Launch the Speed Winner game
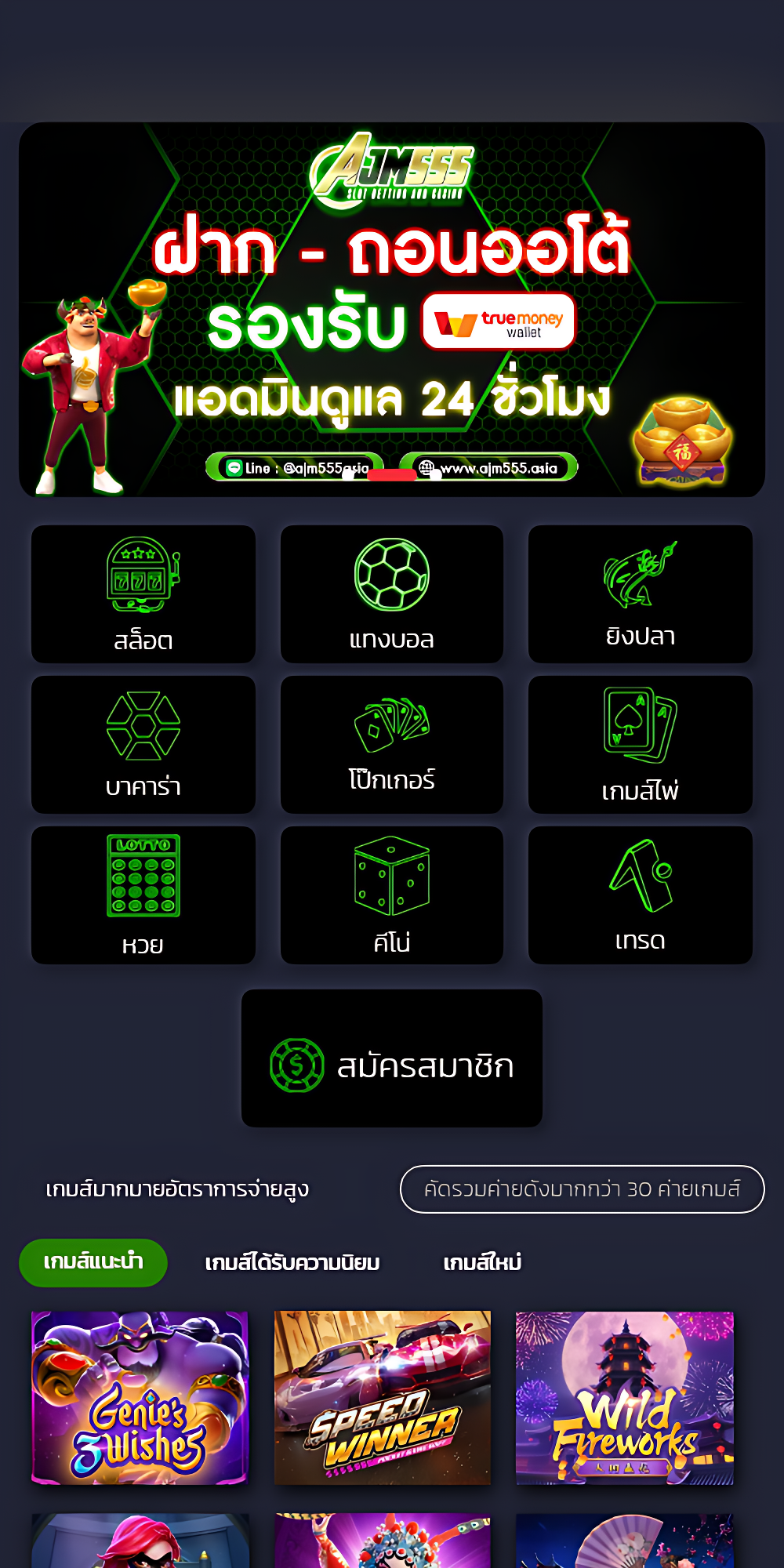Viewport: 784px width, 1568px height. click(x=383, y=1398)
